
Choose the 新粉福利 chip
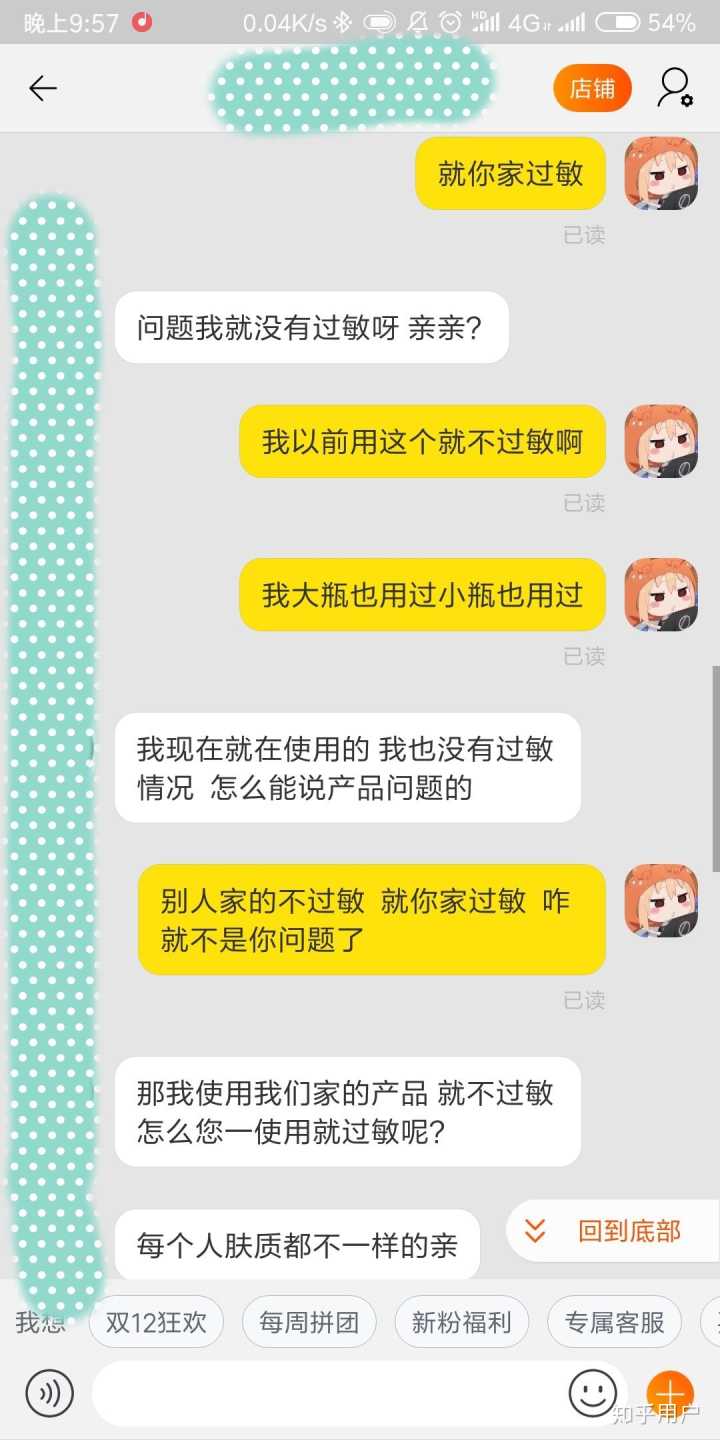point(461,1322)
